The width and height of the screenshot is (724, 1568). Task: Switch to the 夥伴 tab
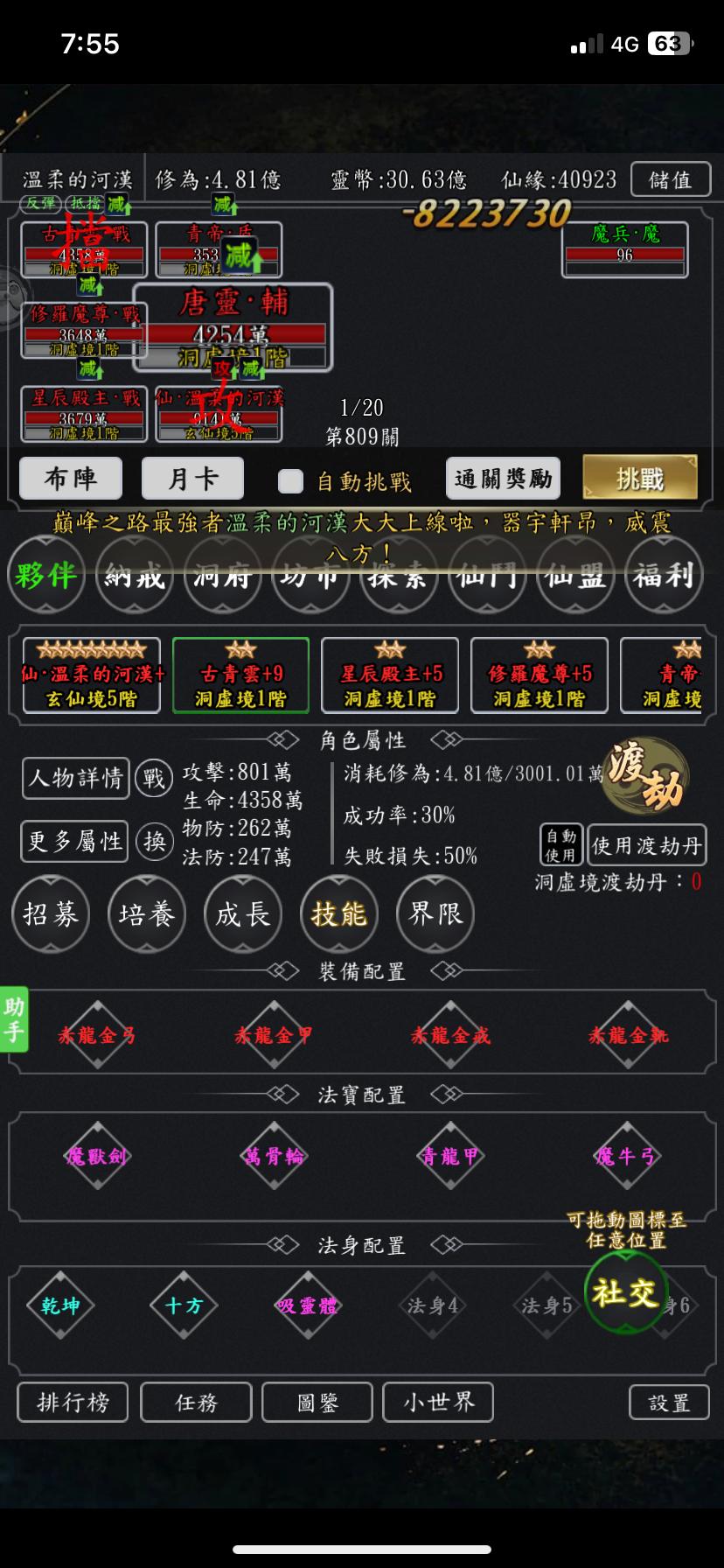46,575
